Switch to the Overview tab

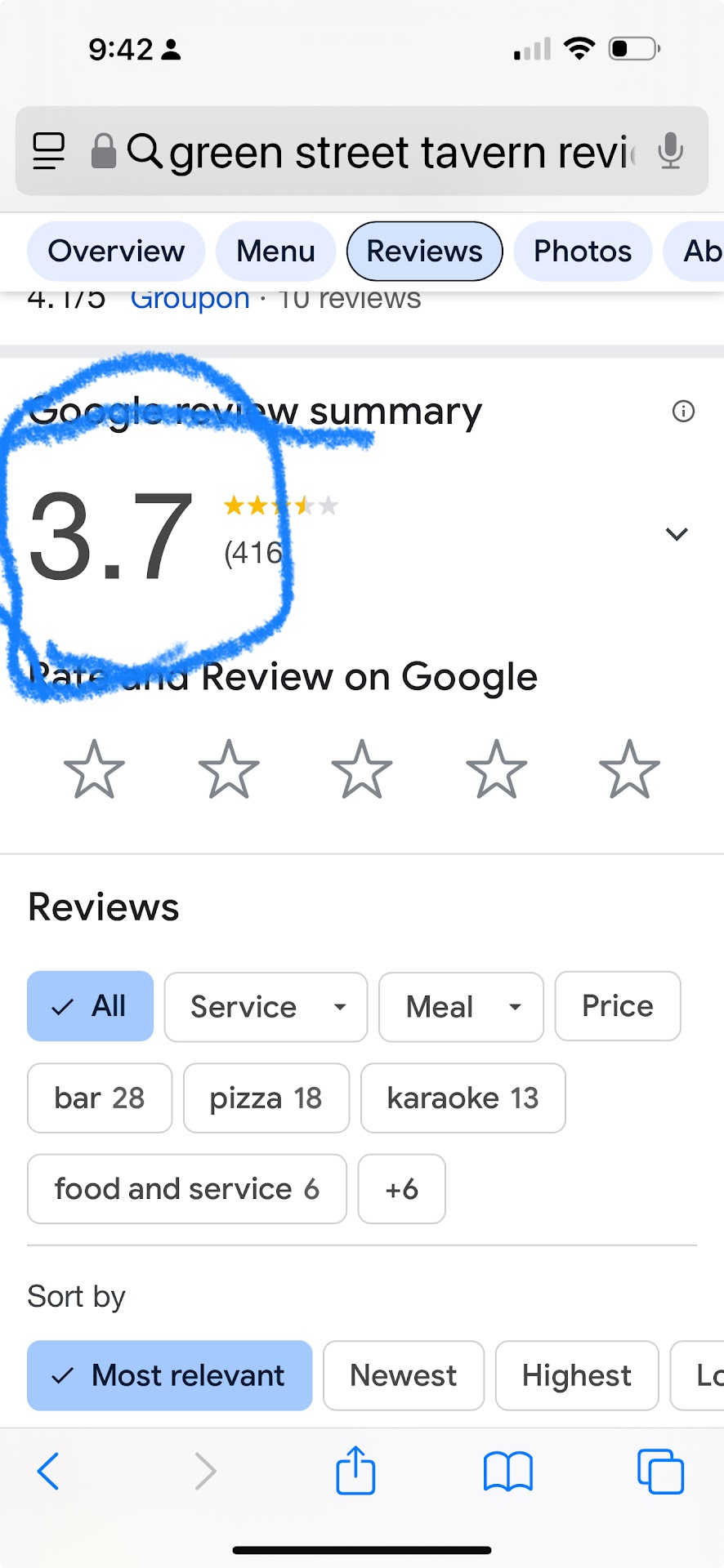(116, 251)
